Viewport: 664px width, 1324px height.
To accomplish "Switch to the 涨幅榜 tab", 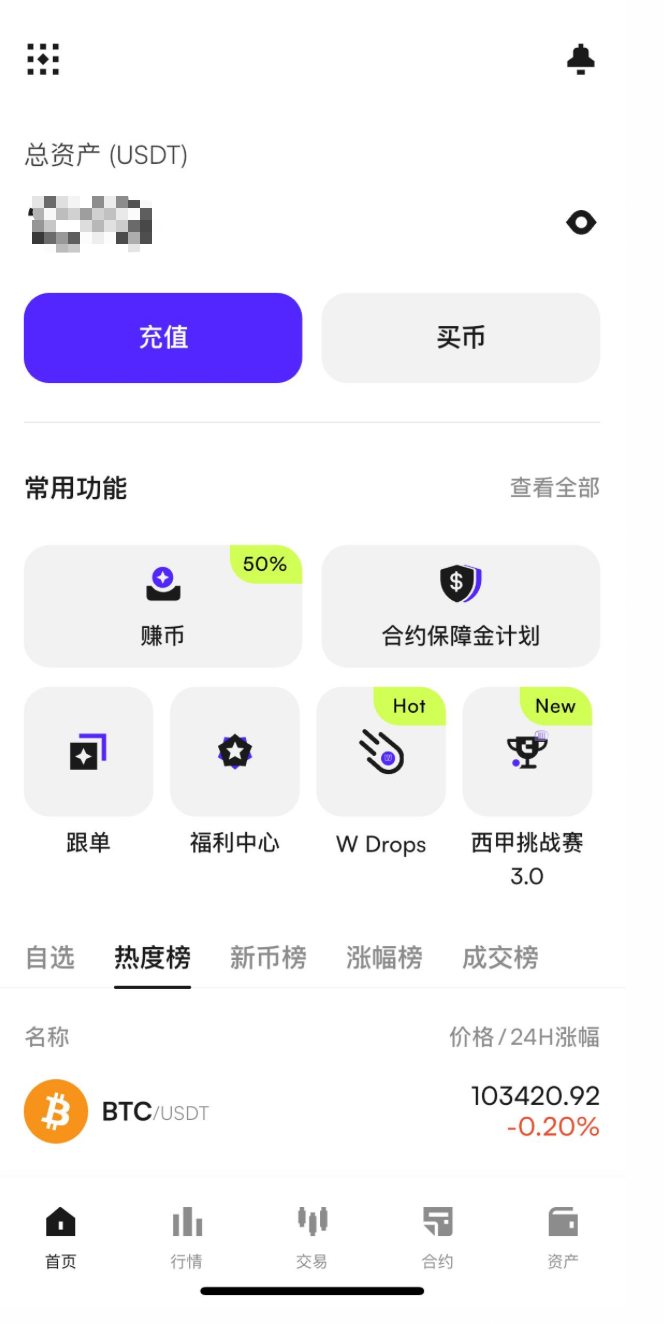I will tap(384, 957).
